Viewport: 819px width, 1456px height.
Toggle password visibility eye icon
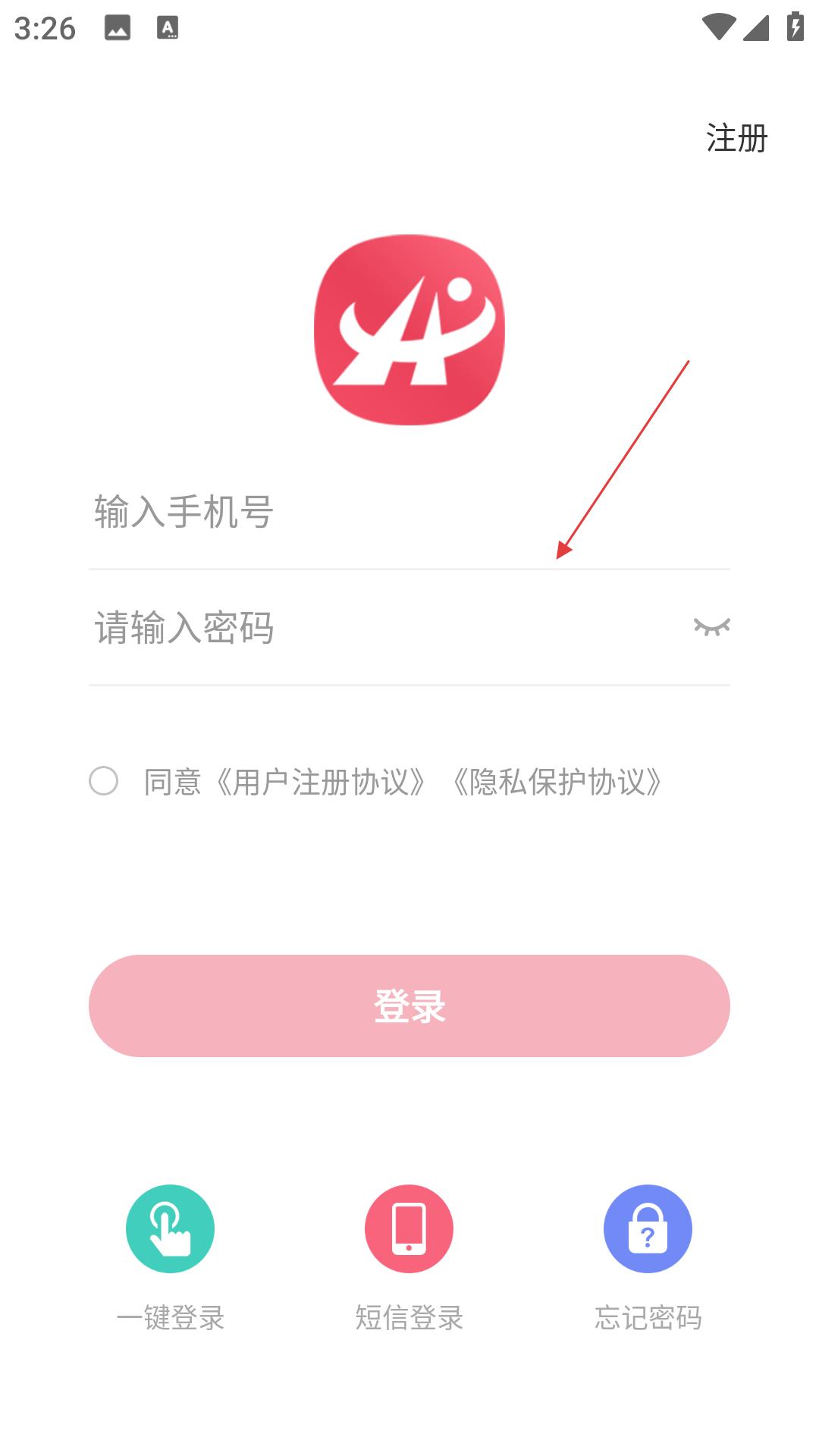(711, 627)
